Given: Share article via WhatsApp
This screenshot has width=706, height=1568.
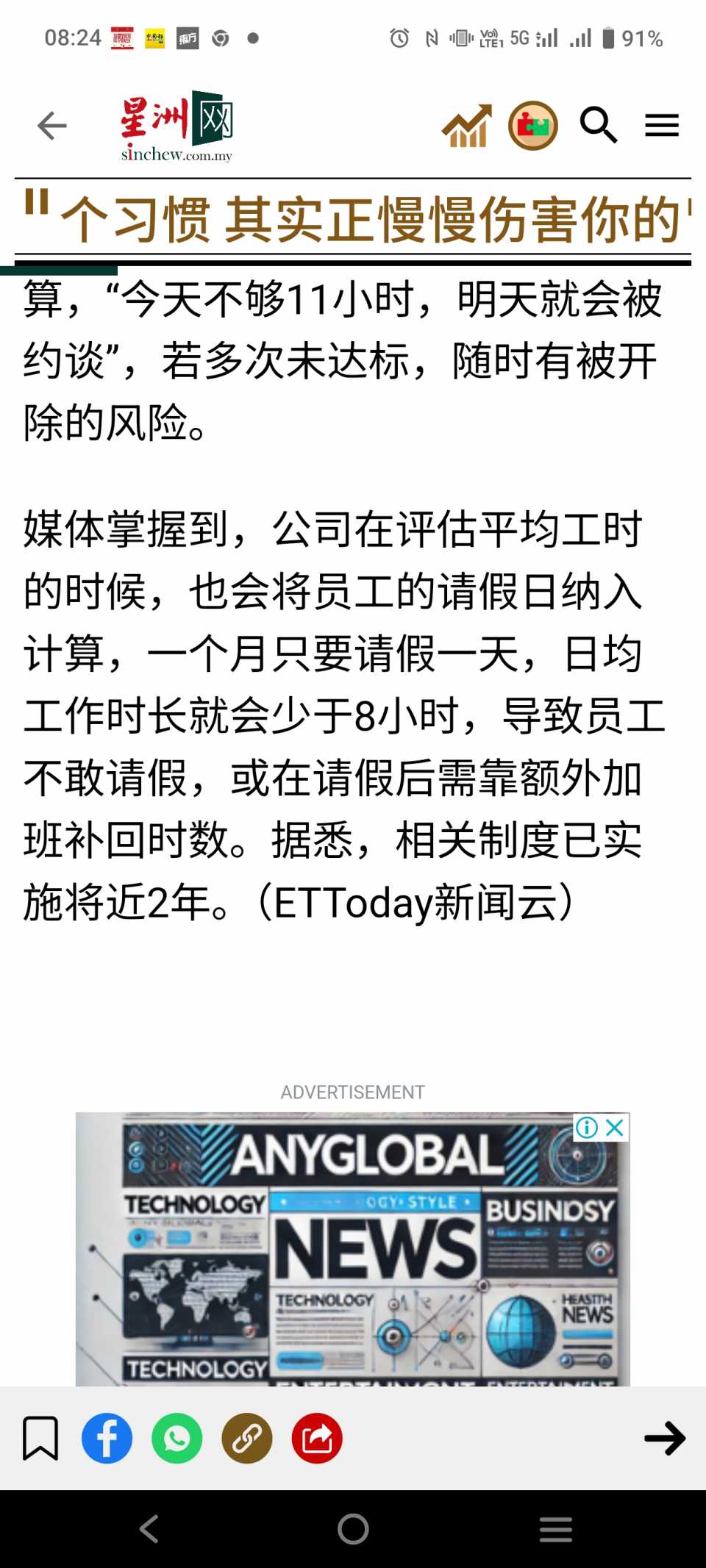Looking at the screenshot, I should pyautogui.click(x=176, y=1438).
